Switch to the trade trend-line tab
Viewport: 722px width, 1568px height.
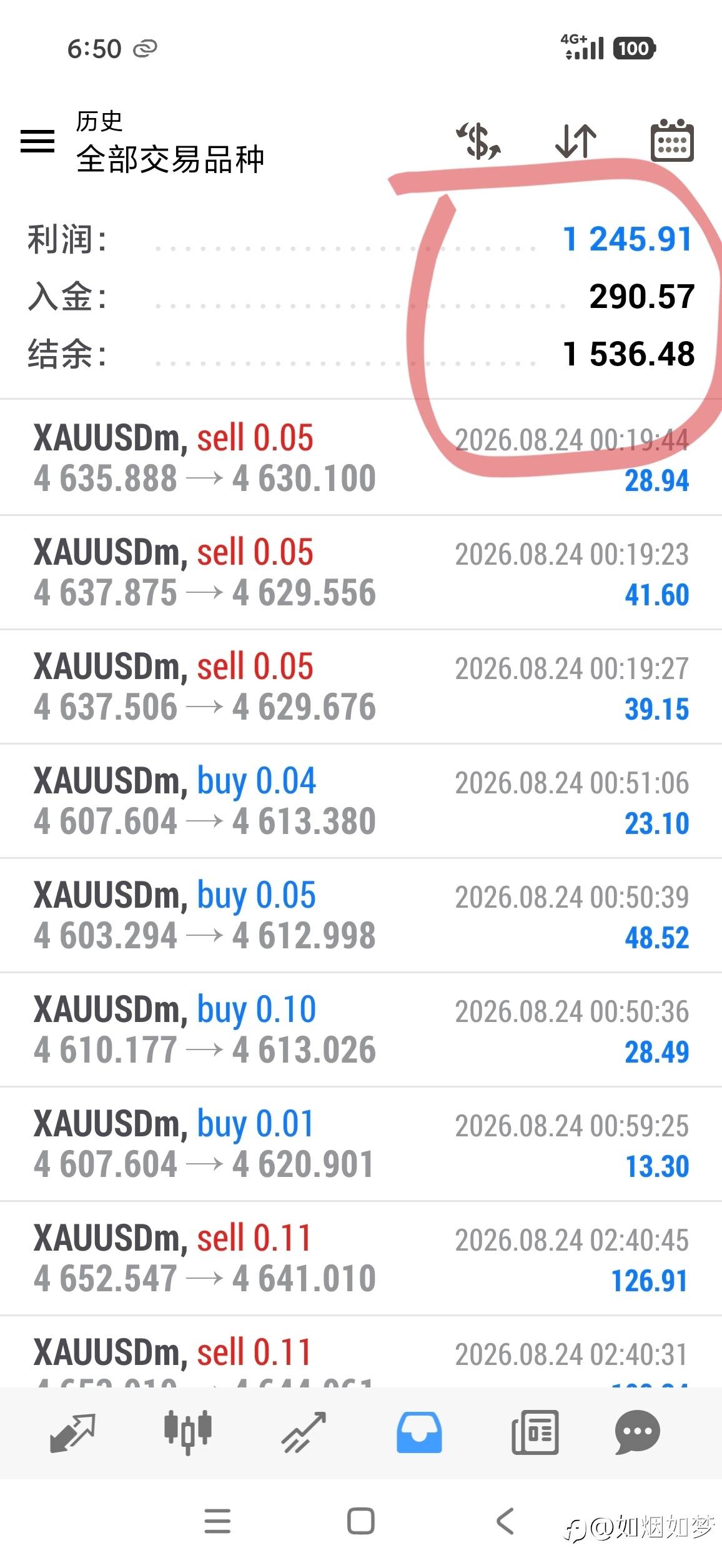coord(303,1432)
